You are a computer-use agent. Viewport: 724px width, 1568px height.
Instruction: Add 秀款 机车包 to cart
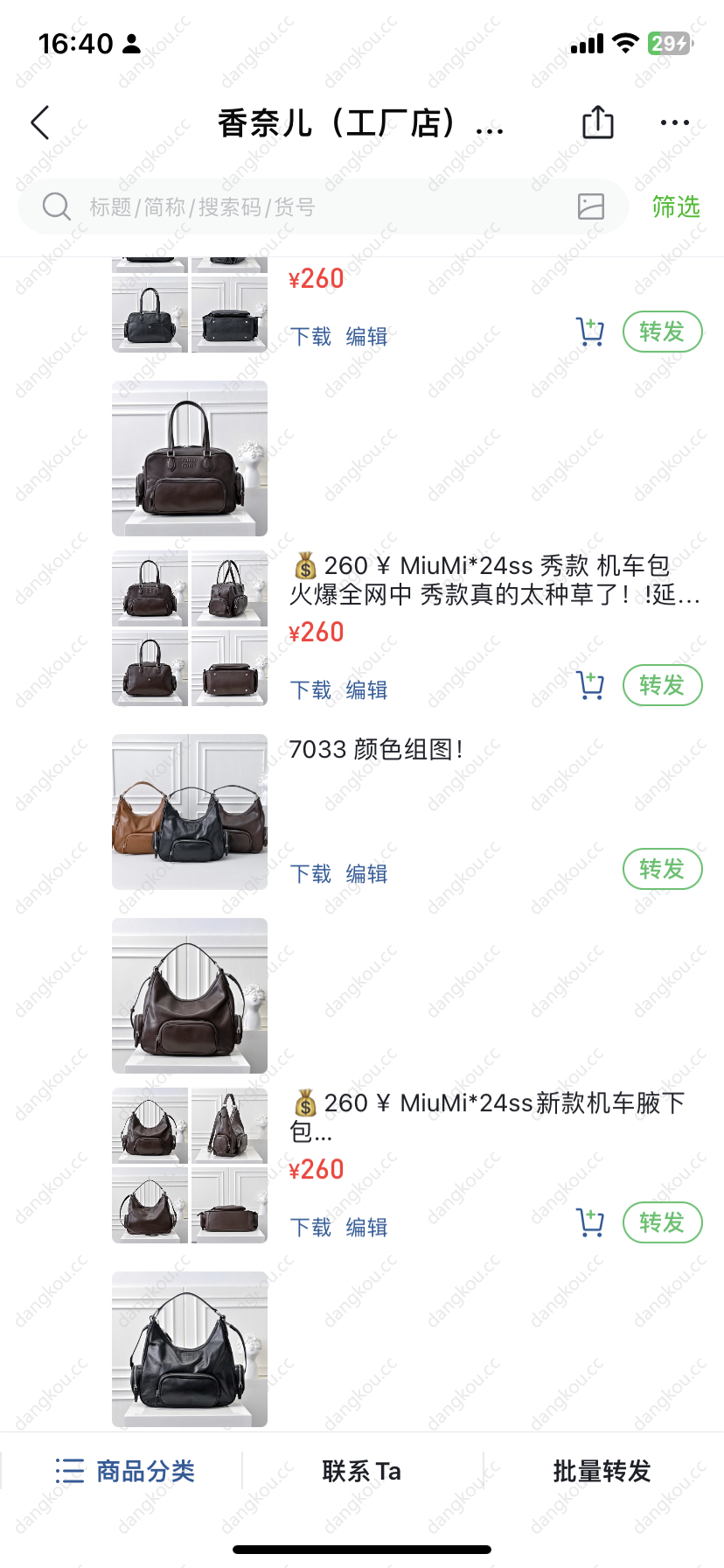point(590,686)
